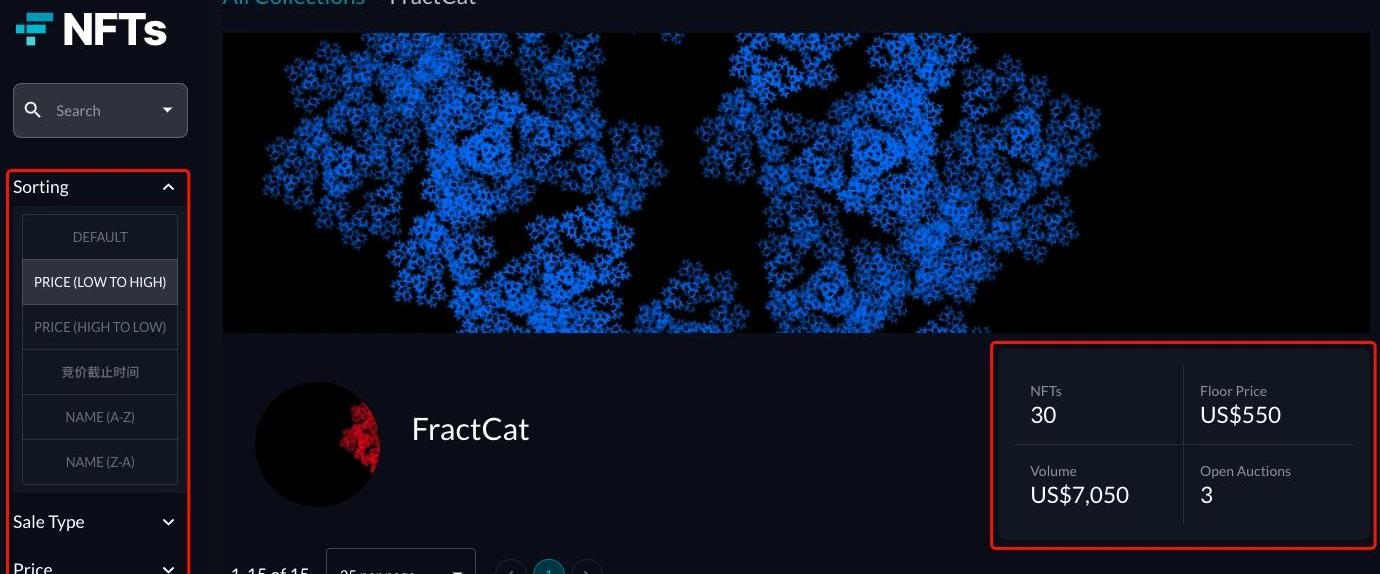Sort by NAME (Z-A)
1380x574 pixels.
(x=100, y=462)
